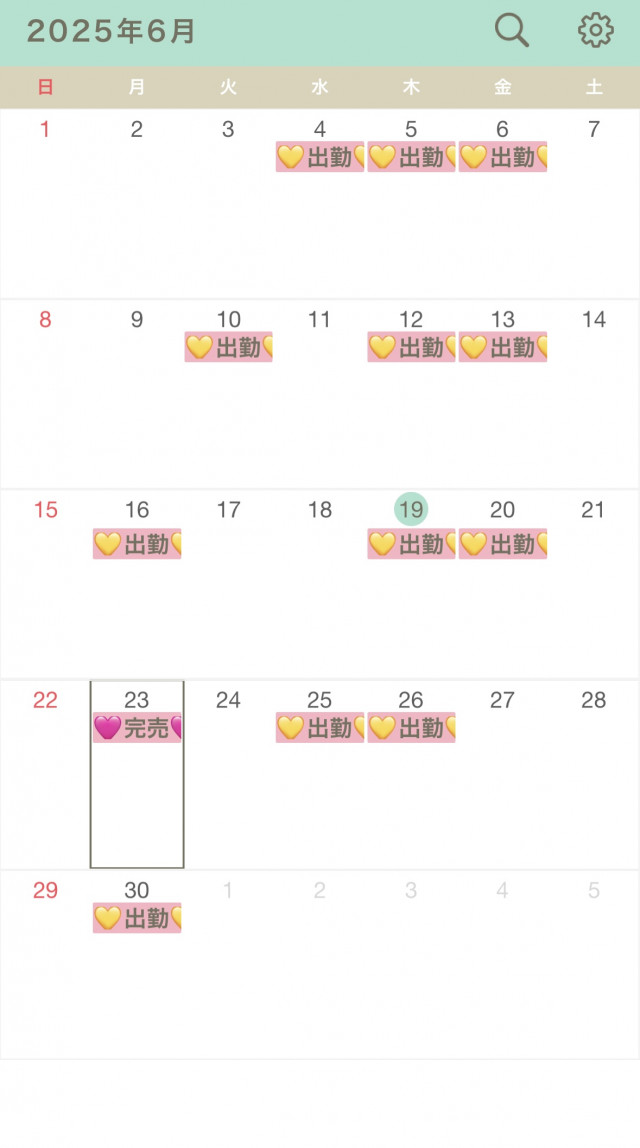Open the 出勤 event on June 13

503,346
